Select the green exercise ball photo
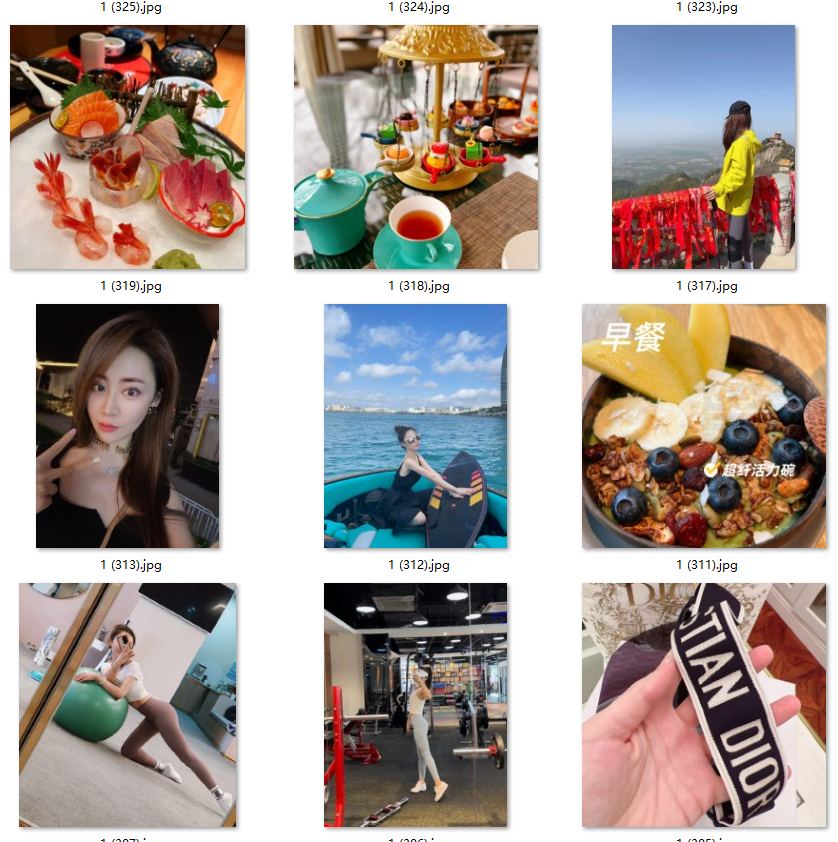 click(x=128, y=705)
